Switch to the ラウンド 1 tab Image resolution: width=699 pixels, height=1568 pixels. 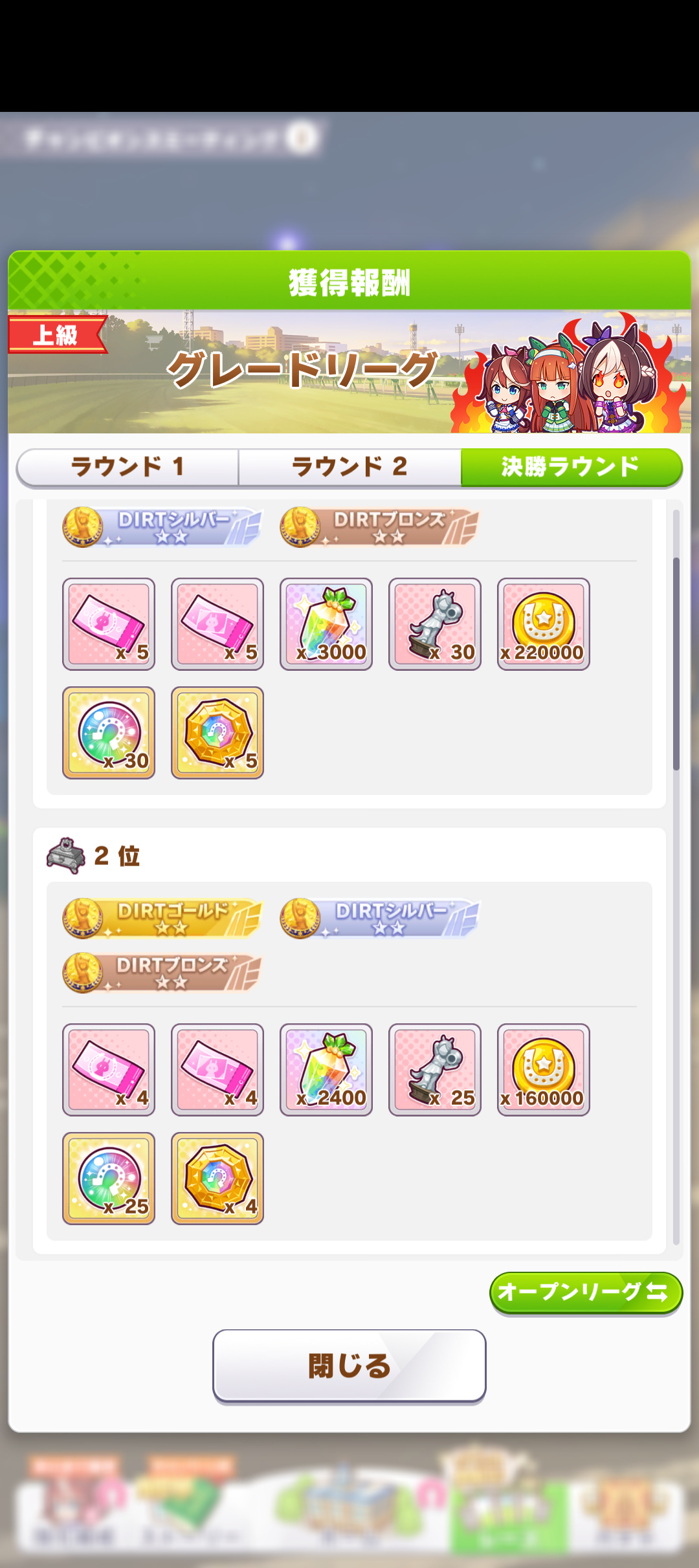tap(128, 467)
